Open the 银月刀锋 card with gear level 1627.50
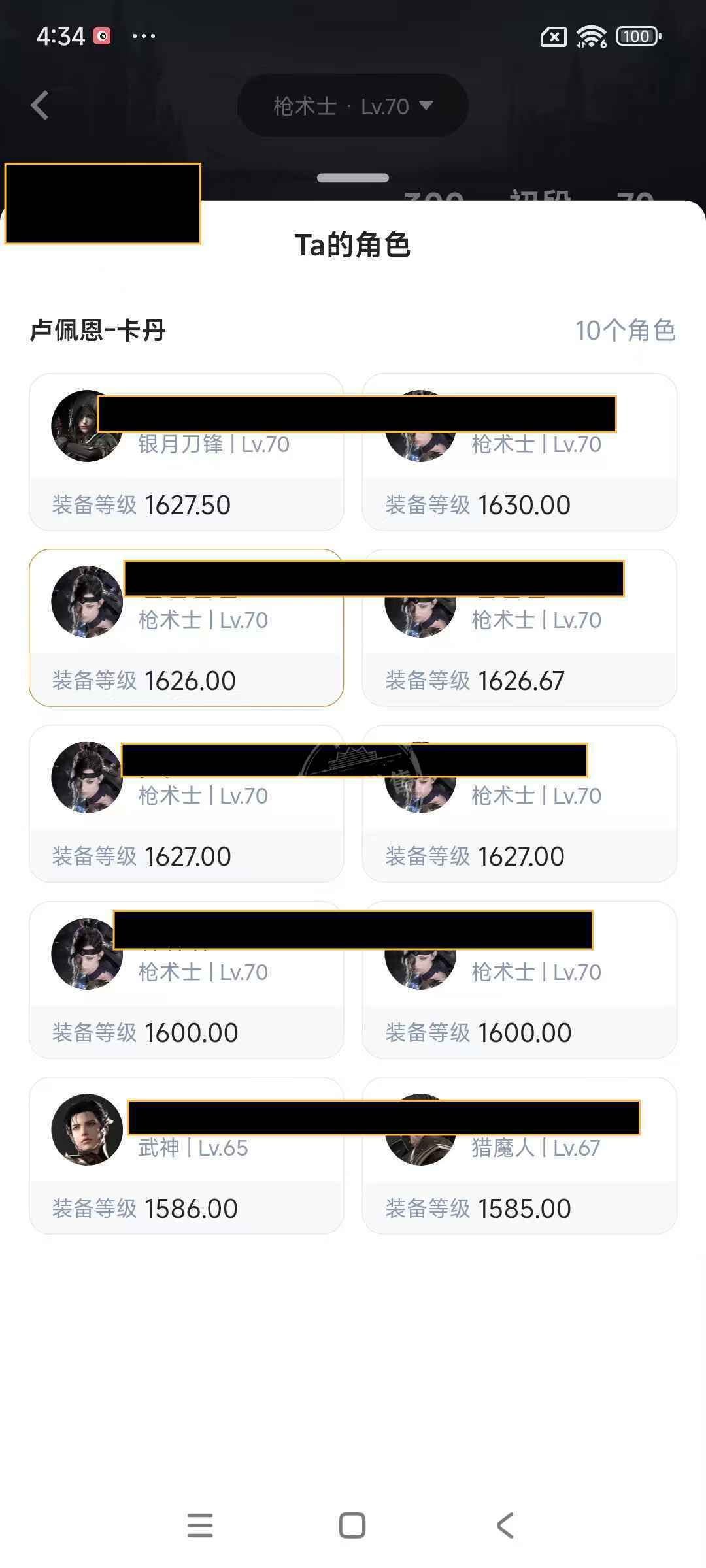This screenshot has height=1568, width=706. point(186,452)
